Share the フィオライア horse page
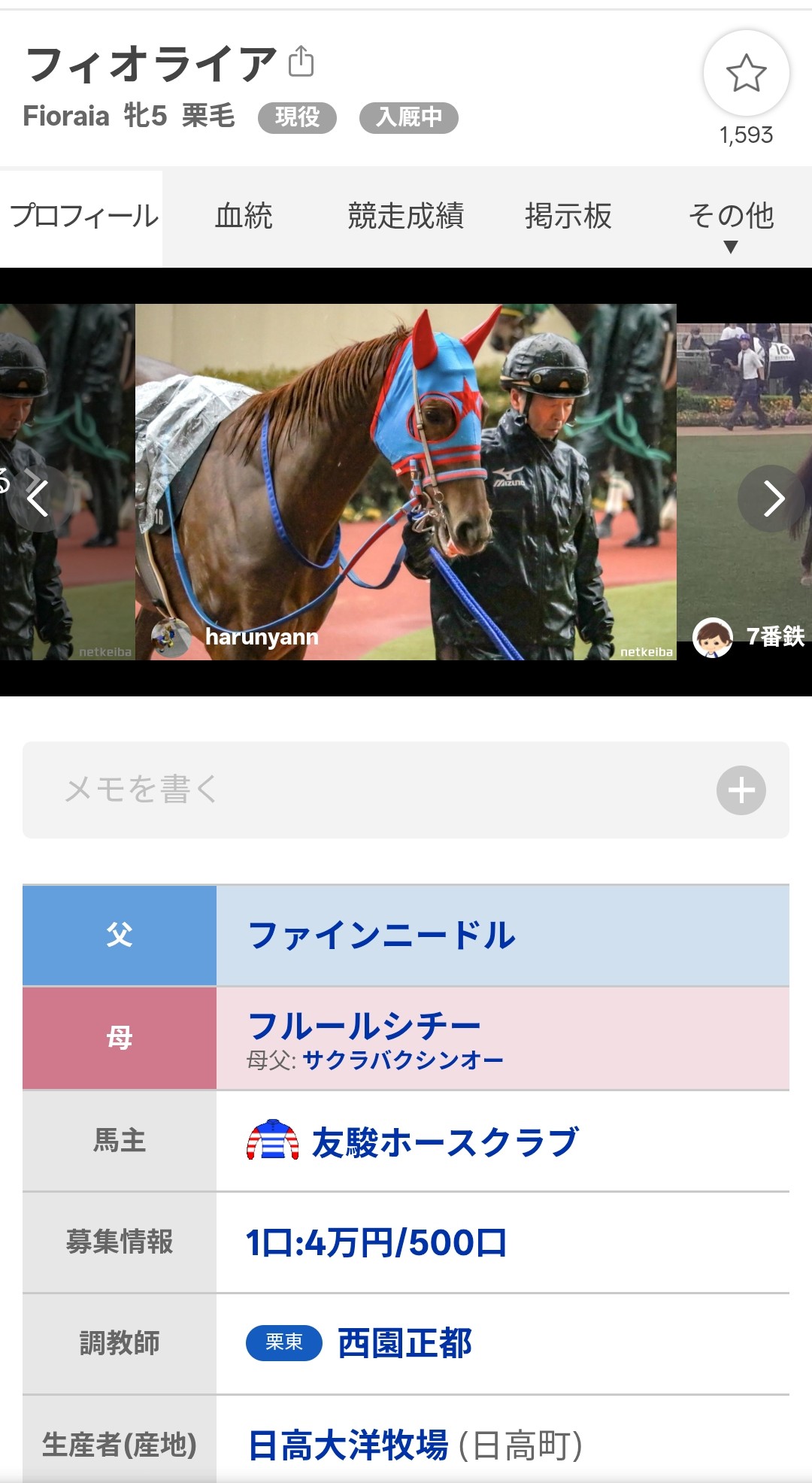This screenshot has height=1483, width=812. [301, 62]
